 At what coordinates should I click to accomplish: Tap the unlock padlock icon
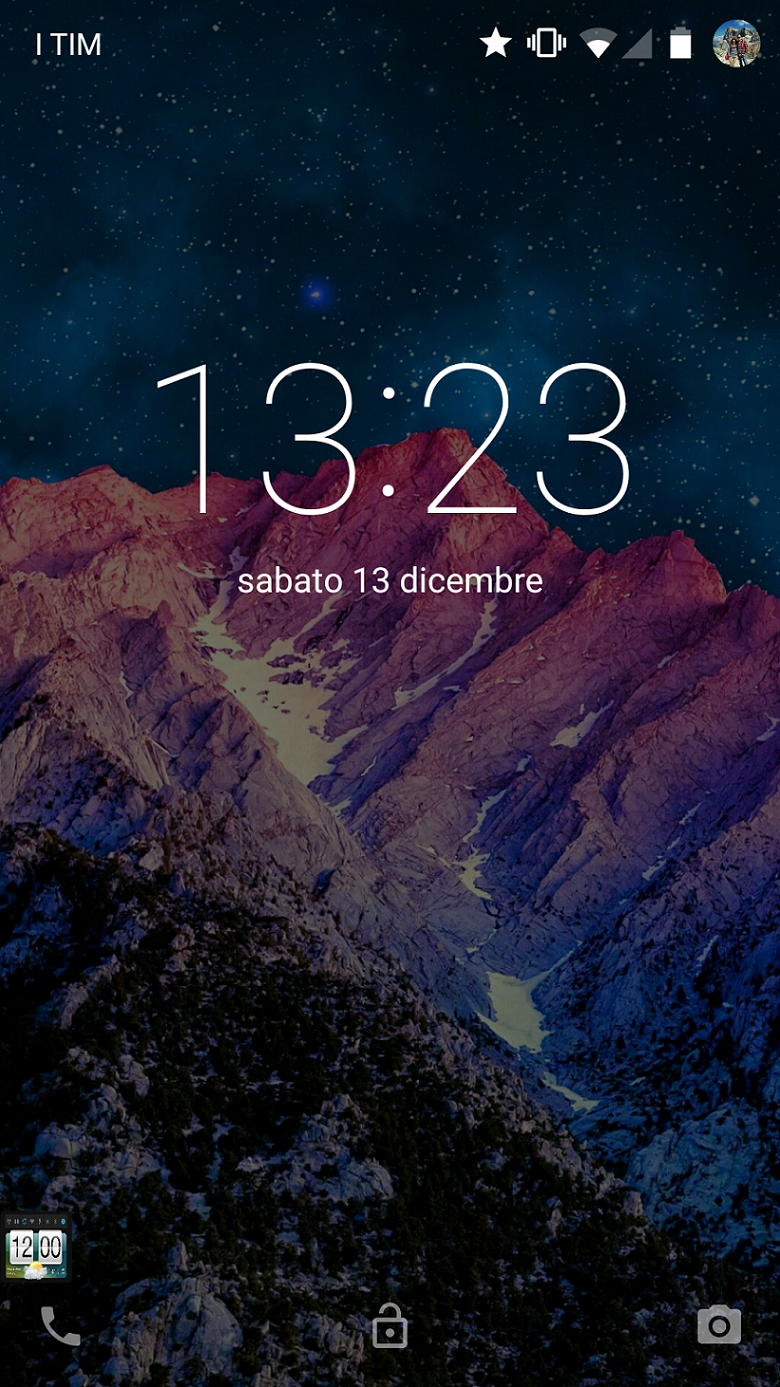390,1326
